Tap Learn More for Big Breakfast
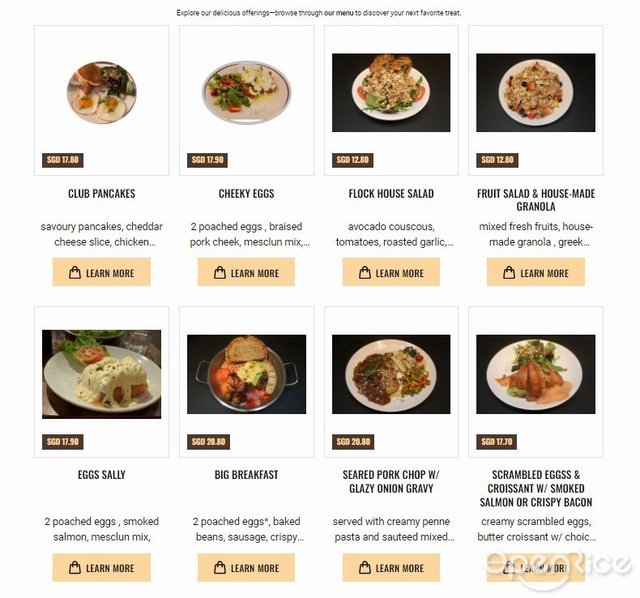The image size is (640, 598). point(246,568)
